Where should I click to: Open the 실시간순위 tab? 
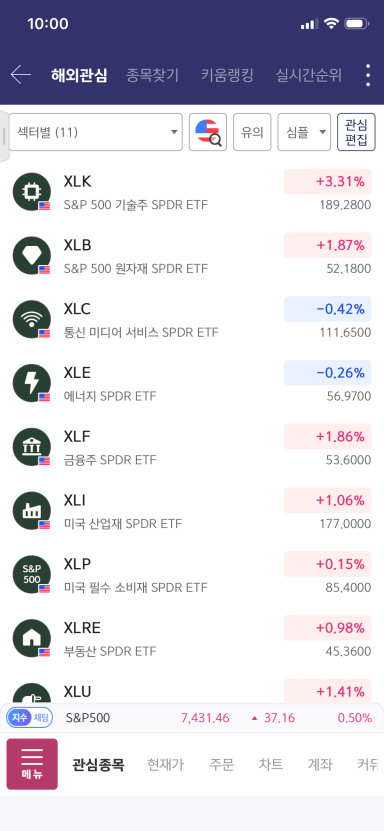pos(309,75)
